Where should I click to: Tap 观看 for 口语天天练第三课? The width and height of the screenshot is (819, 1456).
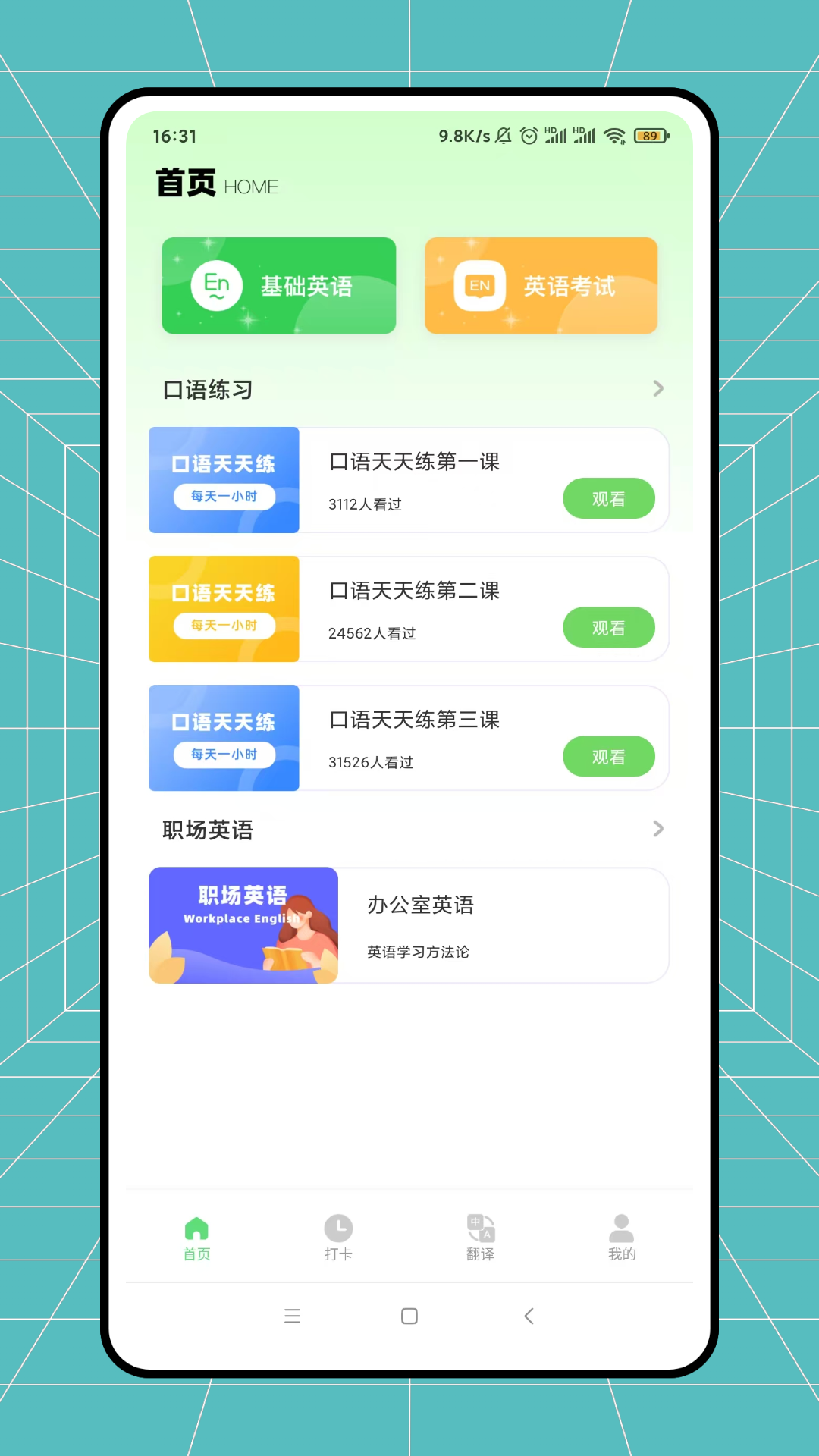coord(609,756)
